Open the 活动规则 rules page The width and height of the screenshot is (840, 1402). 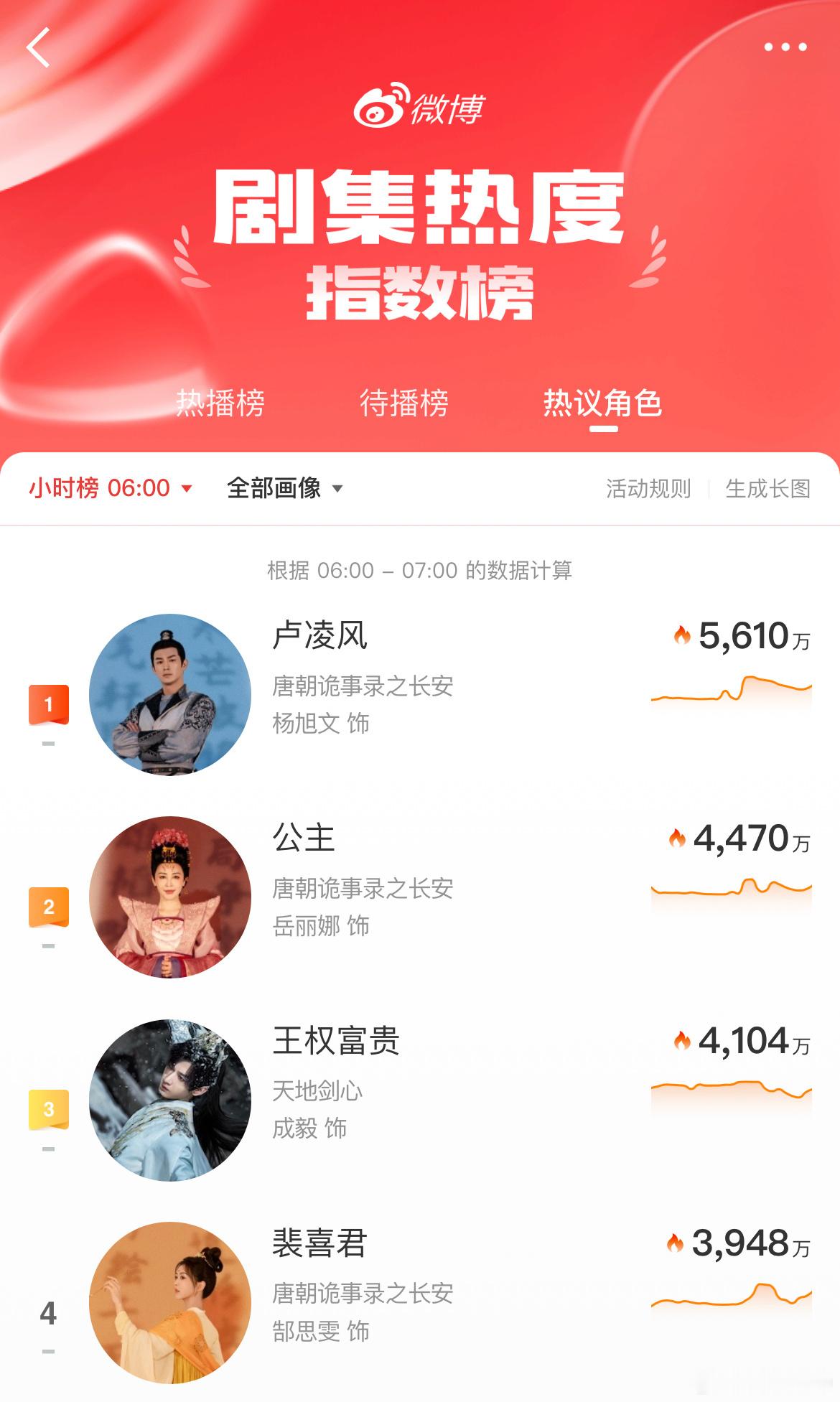click(647, 488)
